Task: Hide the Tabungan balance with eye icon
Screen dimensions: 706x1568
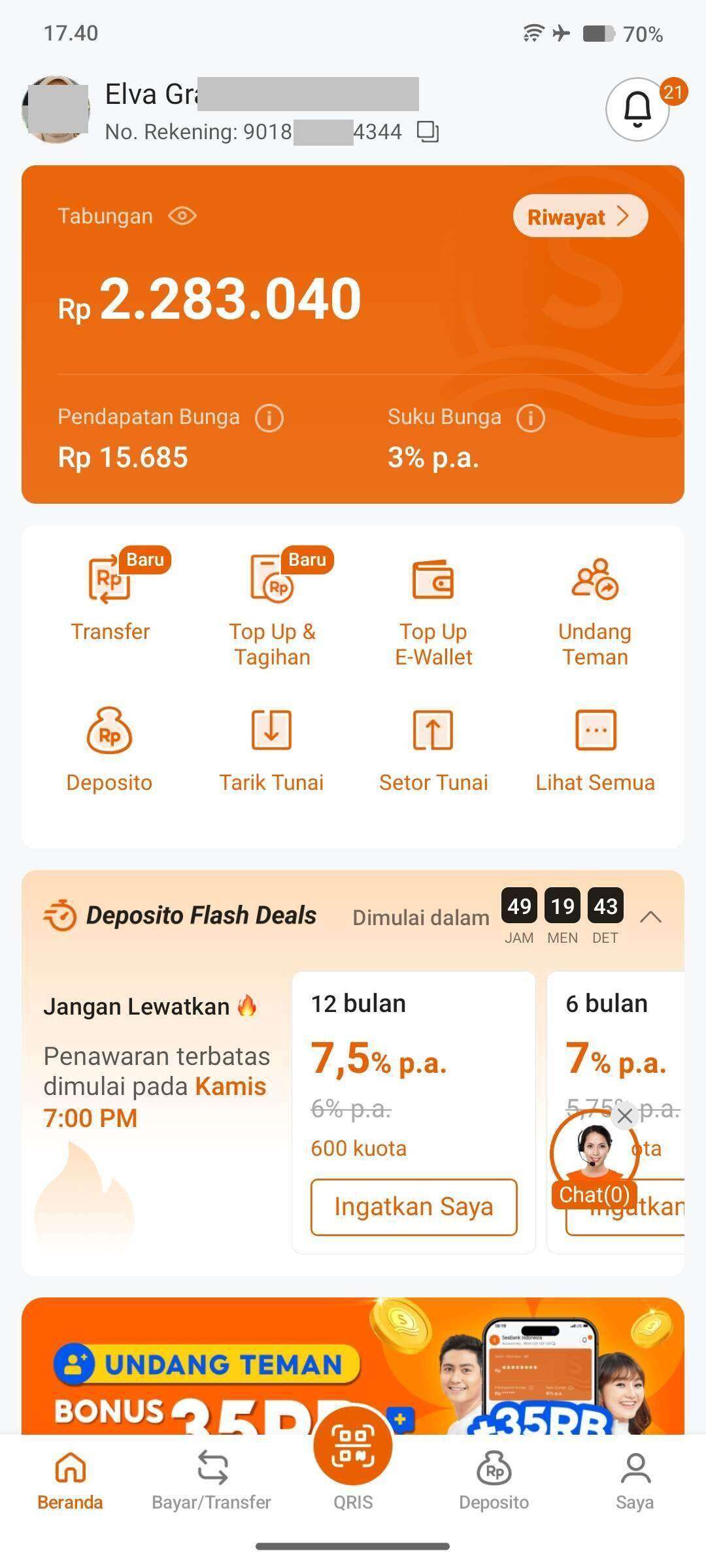Action: click(x=182, y=216)
